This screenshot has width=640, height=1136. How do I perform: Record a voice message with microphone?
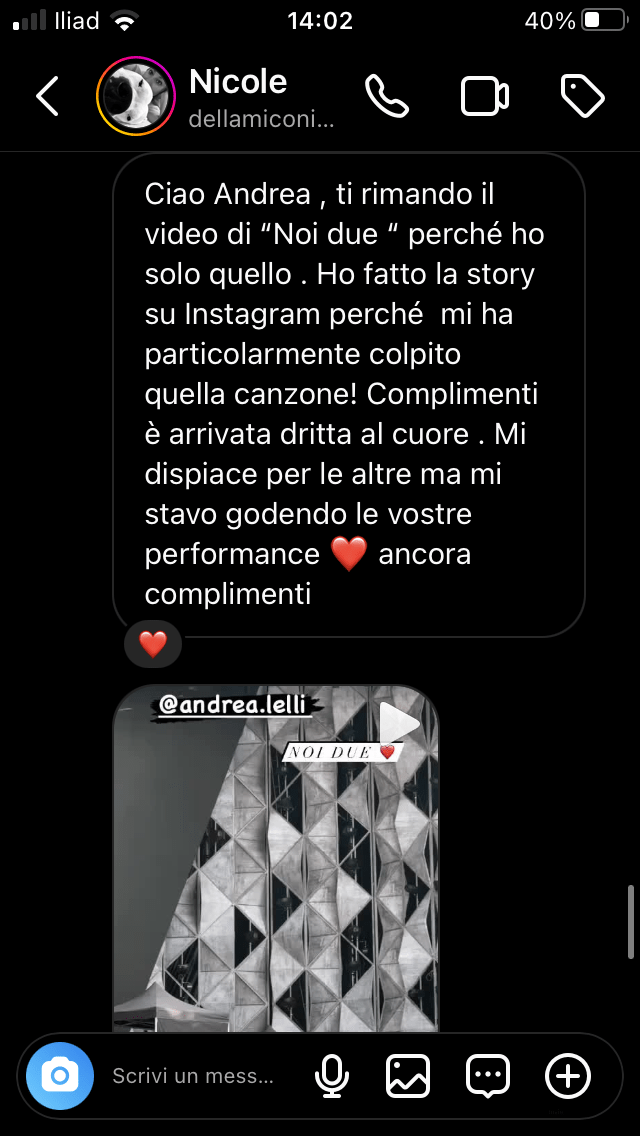point(332,1076)
